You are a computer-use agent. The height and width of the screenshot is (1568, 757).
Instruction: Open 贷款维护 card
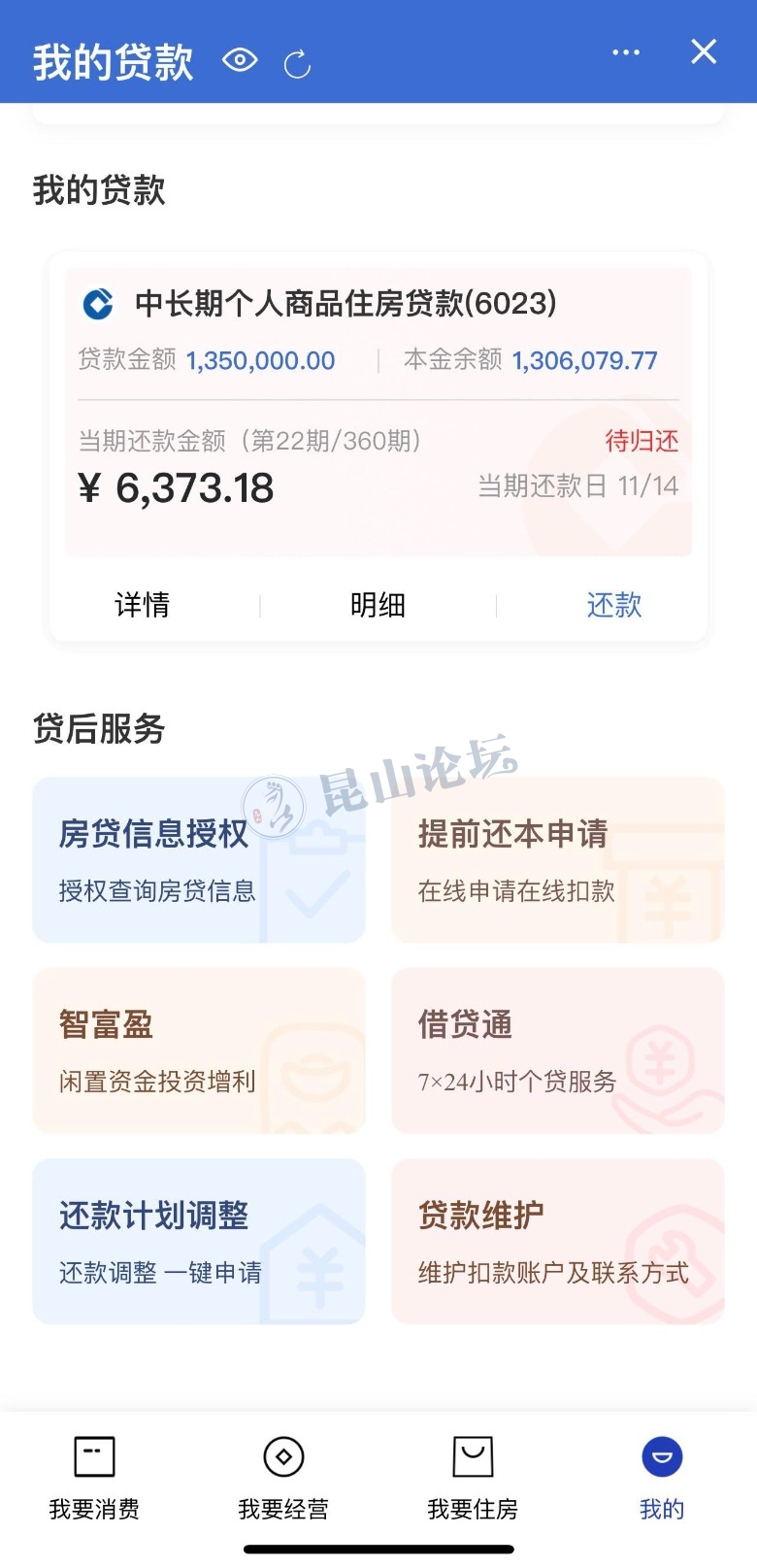pyautogui.click(x=558, y=1241)
